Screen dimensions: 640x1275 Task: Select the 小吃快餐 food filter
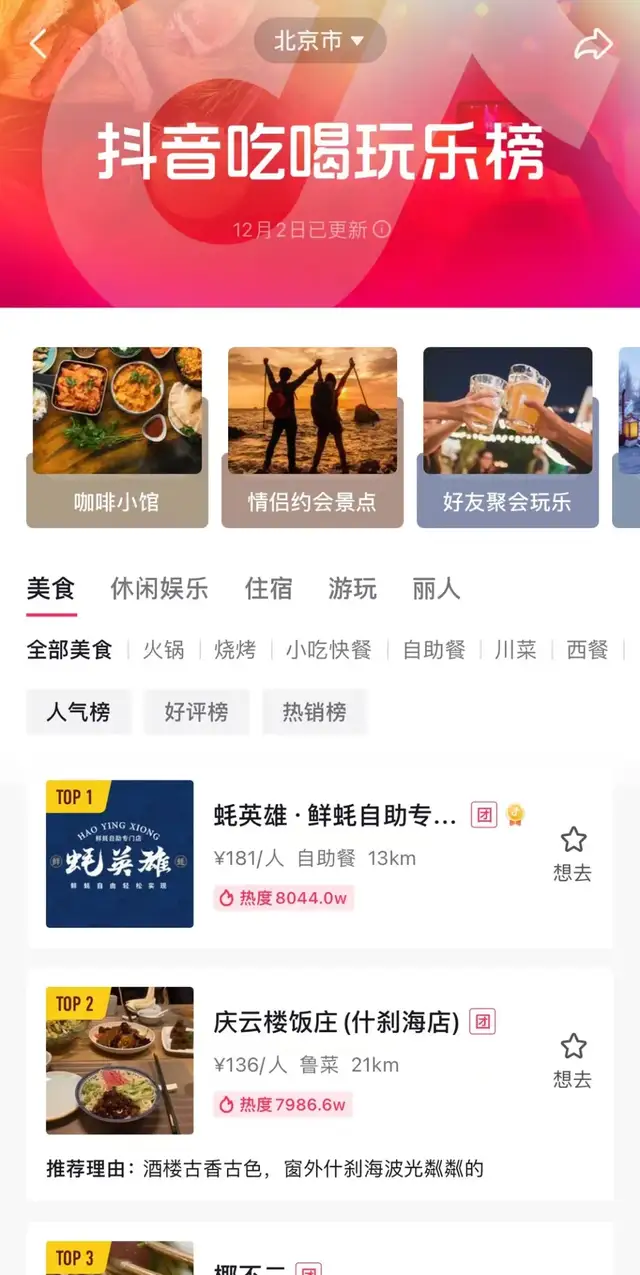coord(329,650)
